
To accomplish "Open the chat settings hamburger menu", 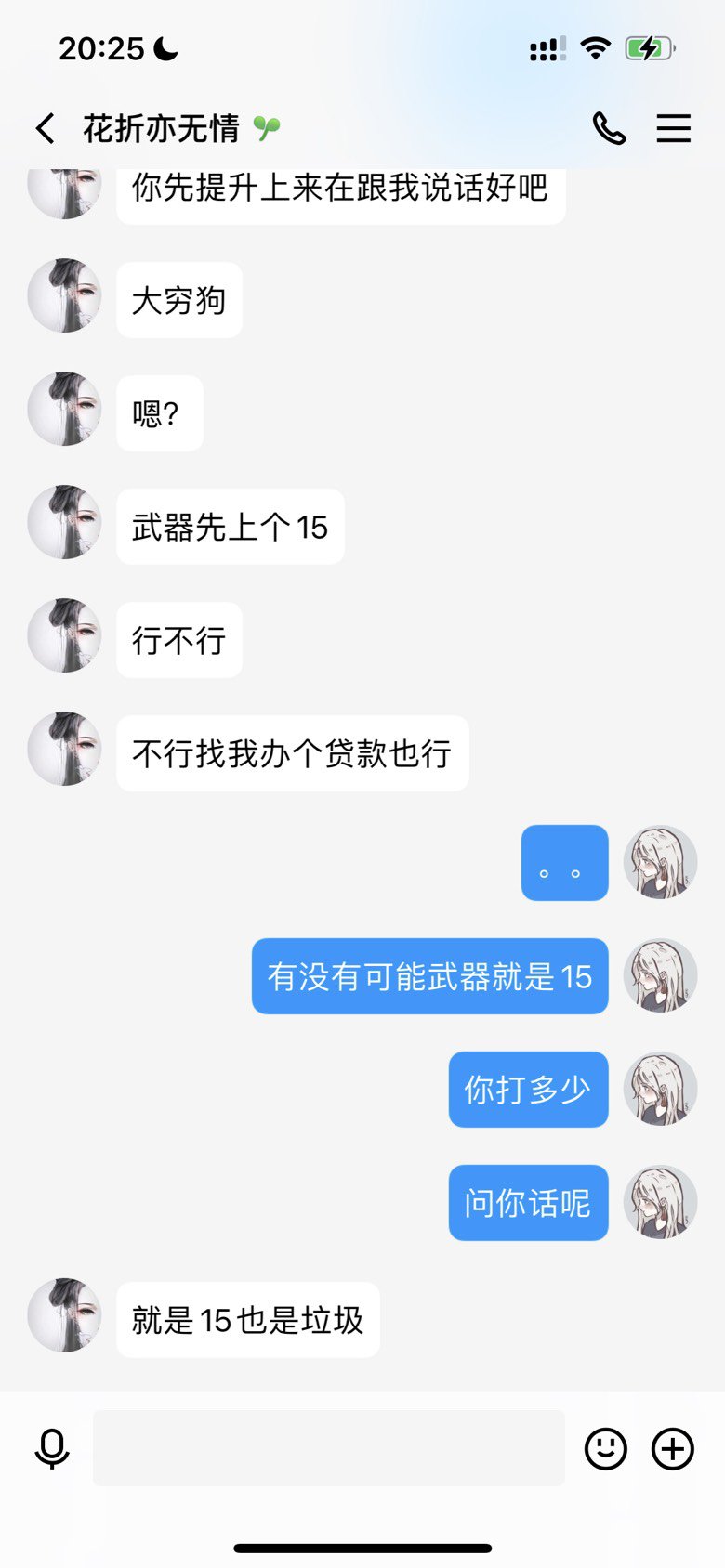I will 673,128.
